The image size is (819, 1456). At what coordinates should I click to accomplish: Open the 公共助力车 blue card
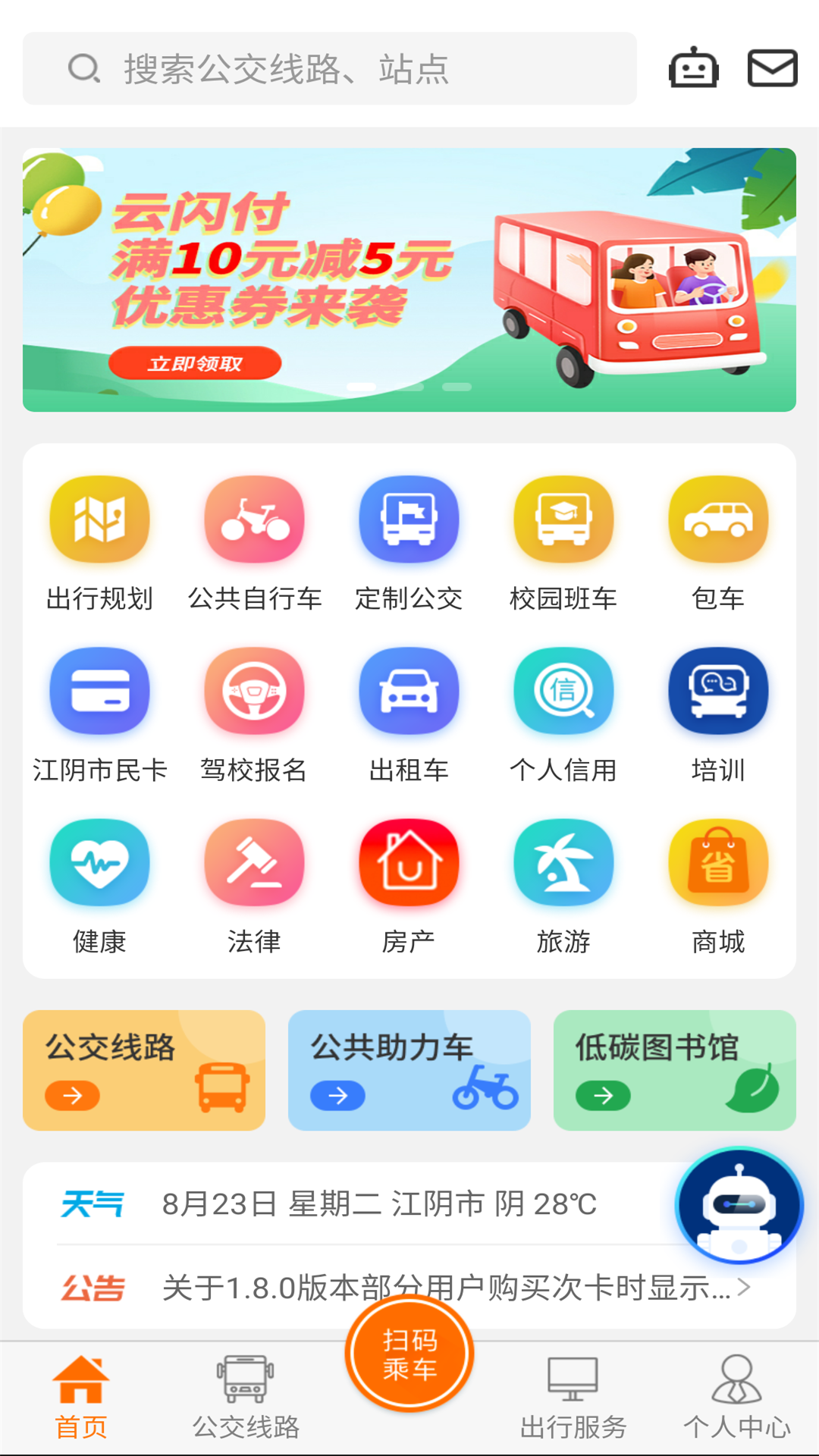click(x=409, y=1070)
